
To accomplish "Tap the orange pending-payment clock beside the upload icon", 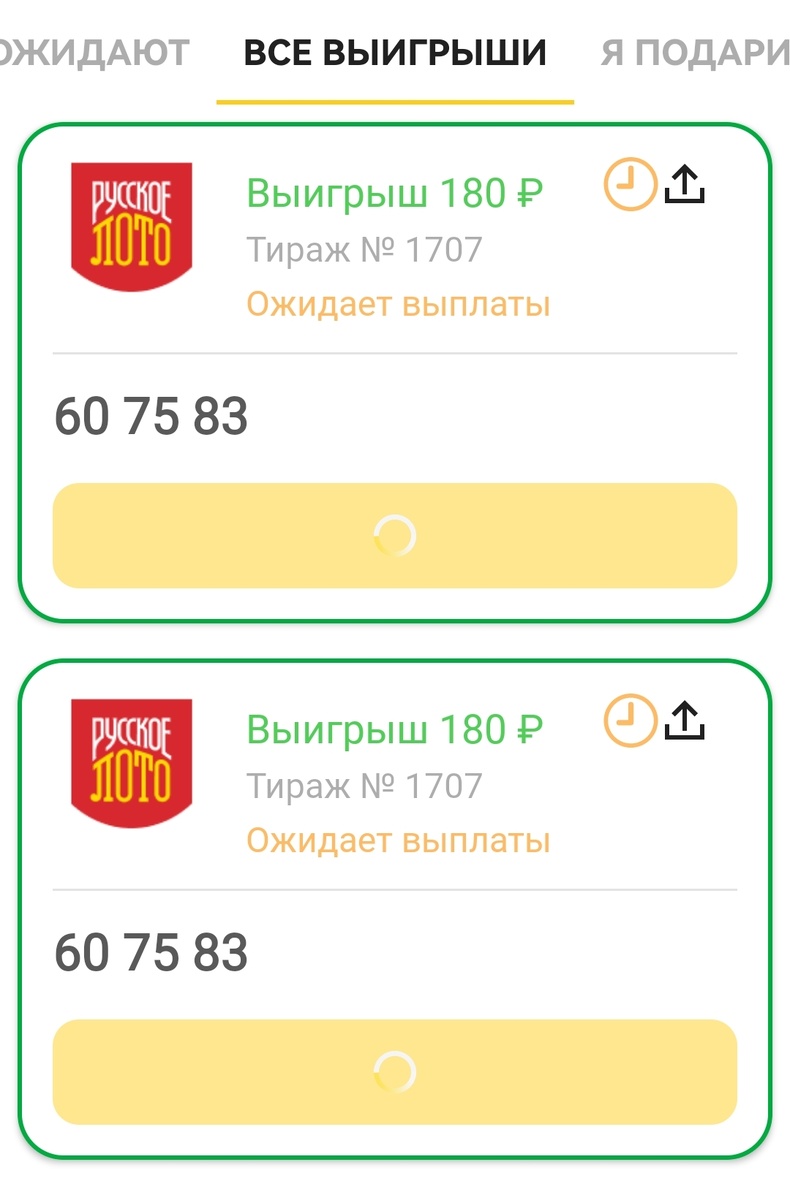I will [x=628, y=185].
